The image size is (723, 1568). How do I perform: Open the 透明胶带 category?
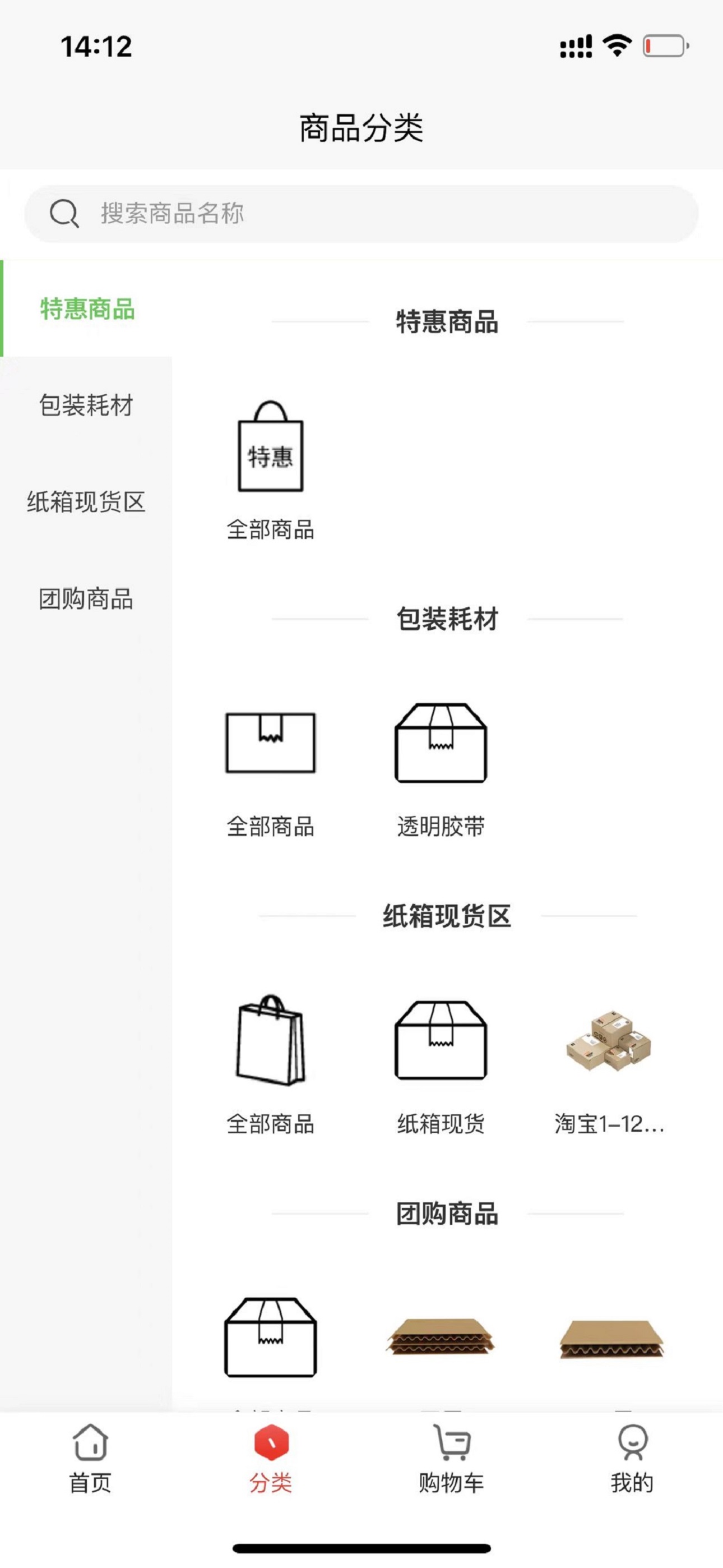pyautogui.click(x=441, y=767)
